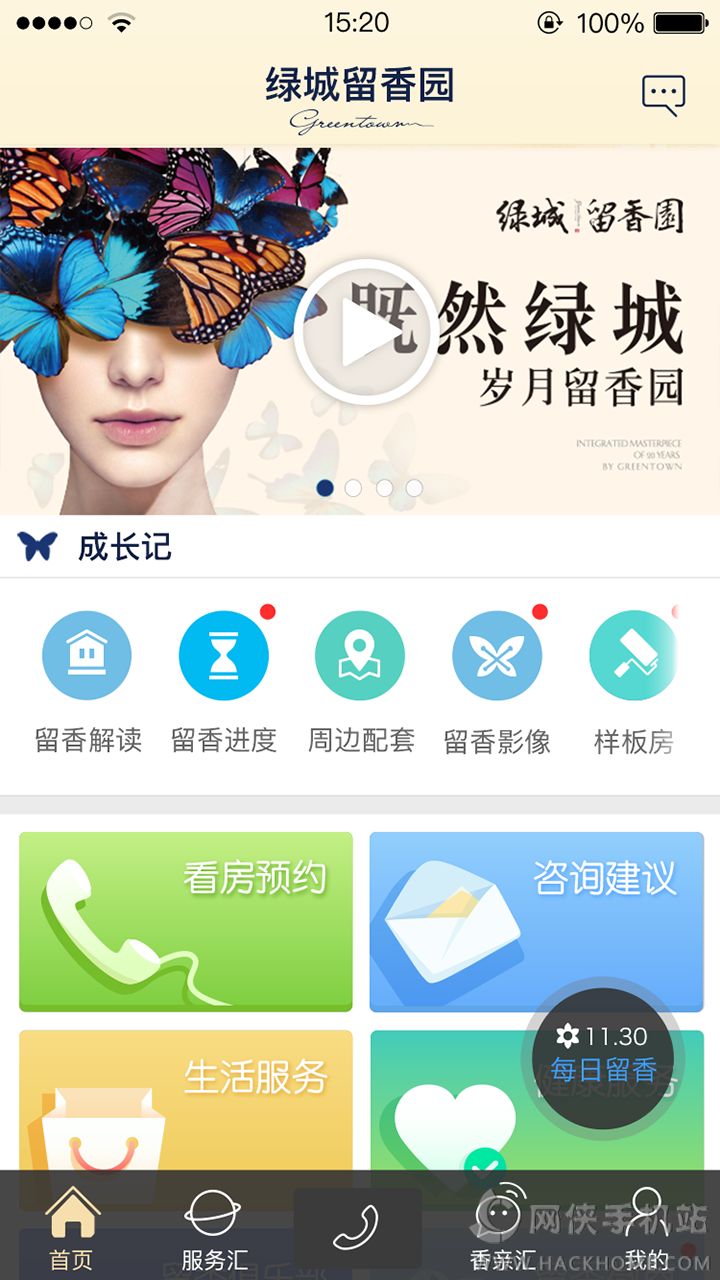
Task: Select the second banner page dot
Action: coord(353,488)
